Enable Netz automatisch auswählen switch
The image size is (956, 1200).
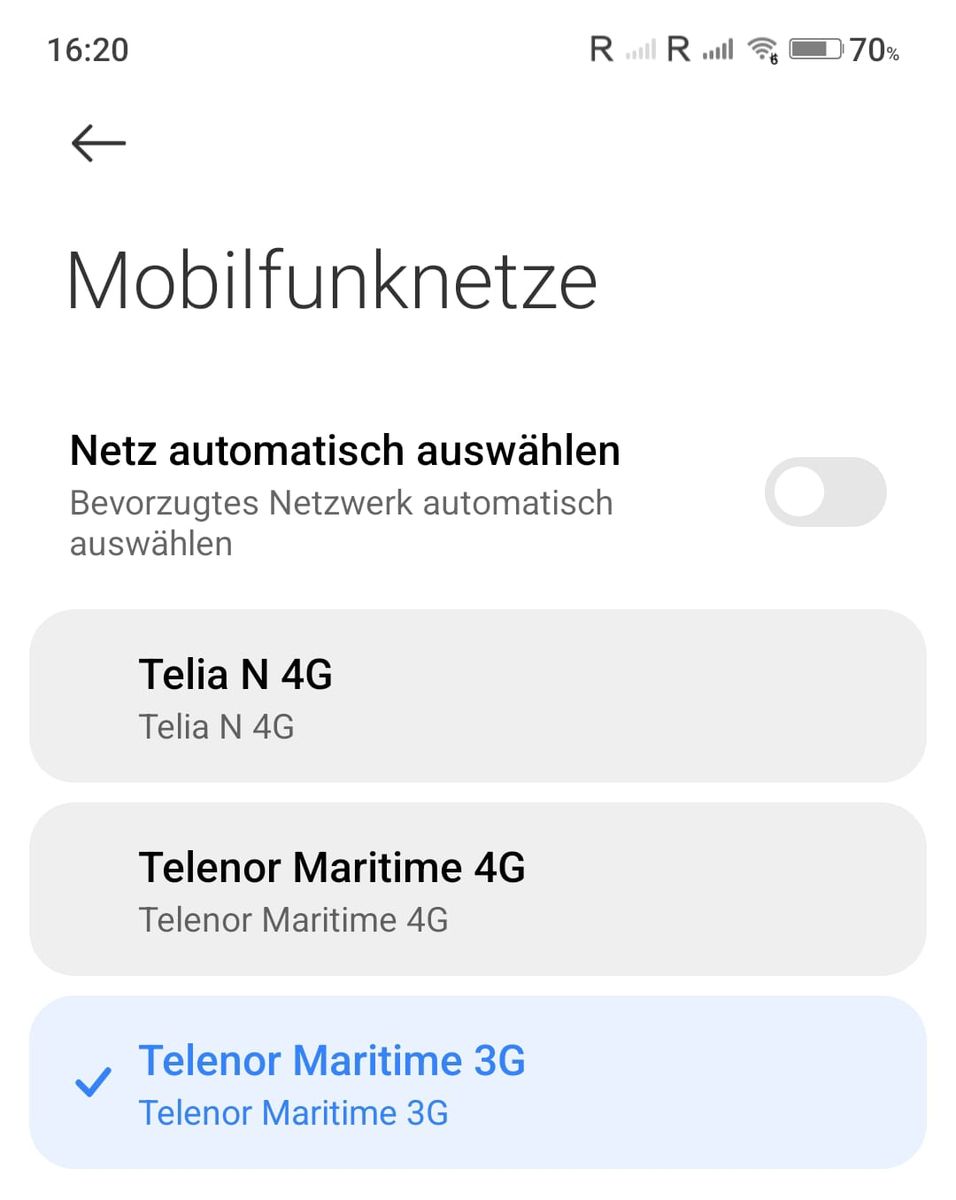coord(825,492)
